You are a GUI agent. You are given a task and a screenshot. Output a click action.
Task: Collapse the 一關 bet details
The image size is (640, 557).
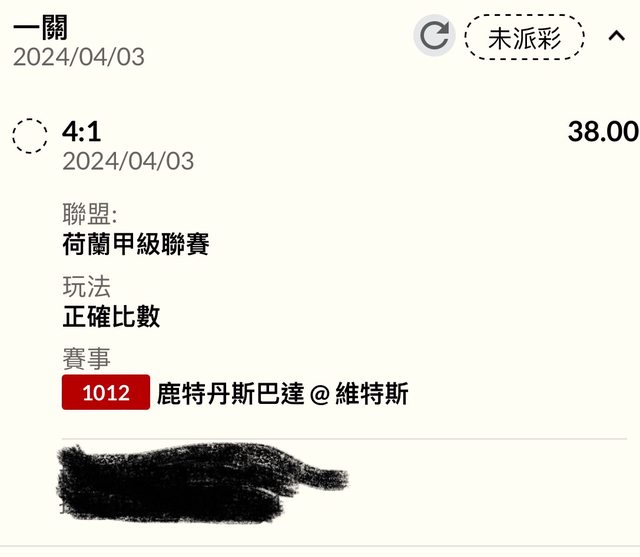tap(617, 37)
